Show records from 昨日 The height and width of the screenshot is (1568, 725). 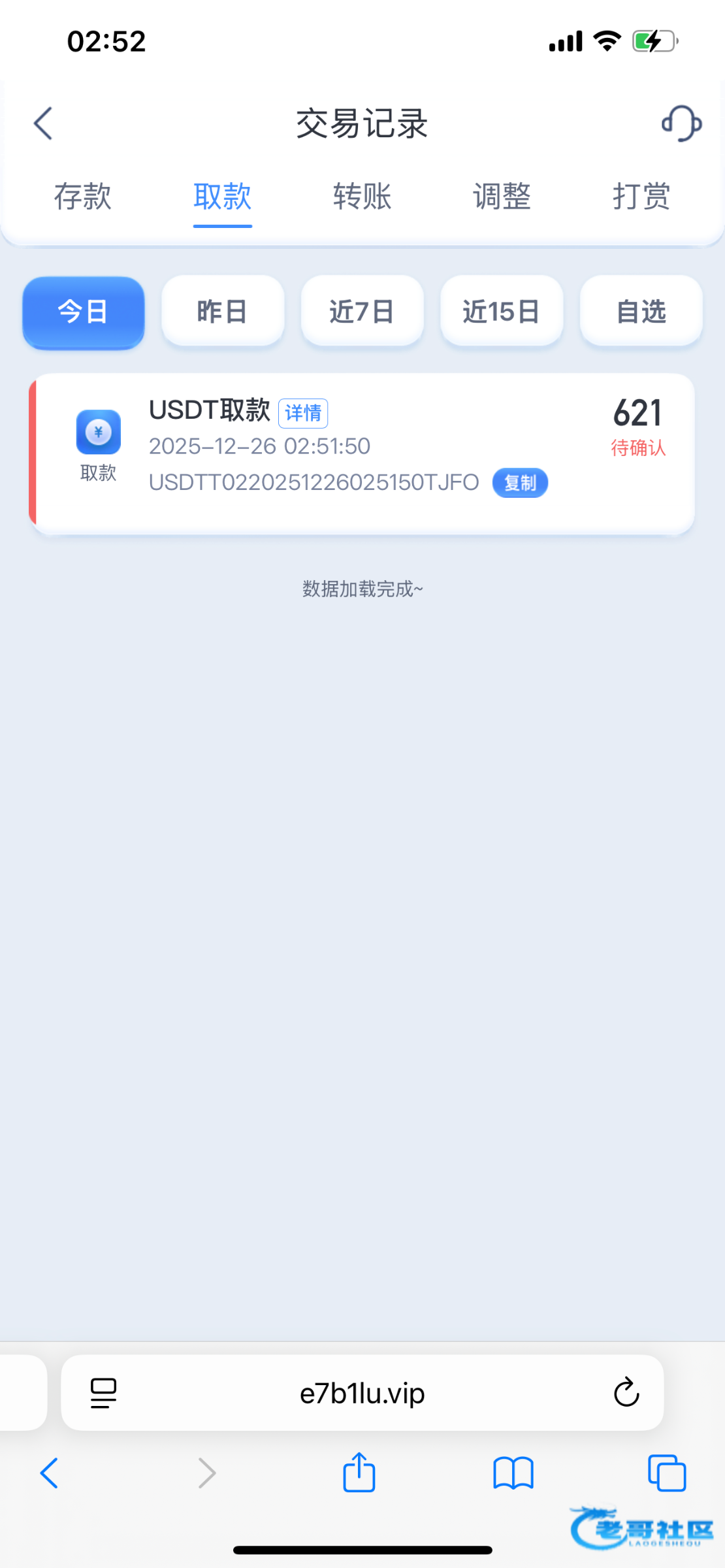coord(222,312)
